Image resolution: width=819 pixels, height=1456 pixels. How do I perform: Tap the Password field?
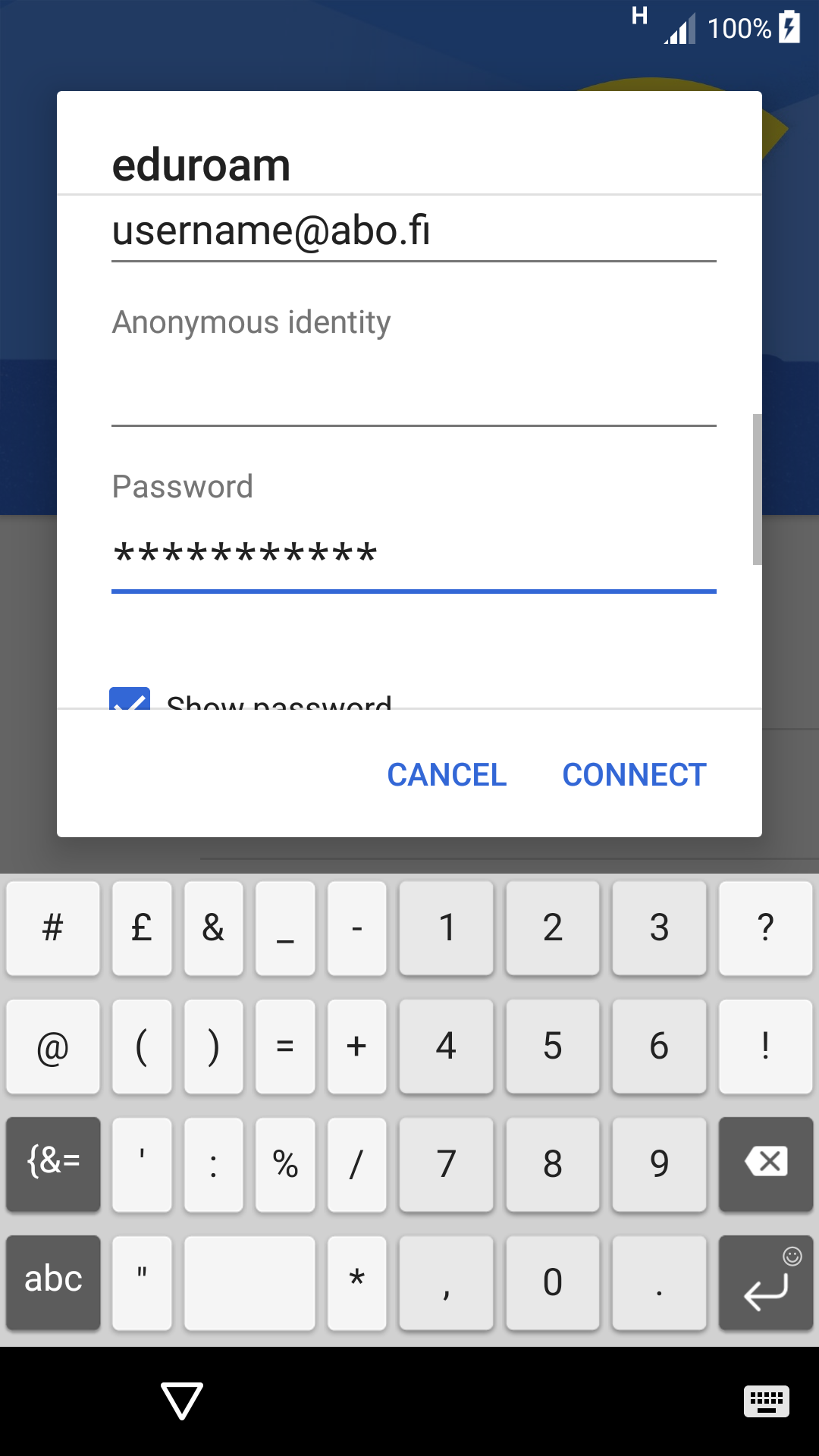pos(414,554)
